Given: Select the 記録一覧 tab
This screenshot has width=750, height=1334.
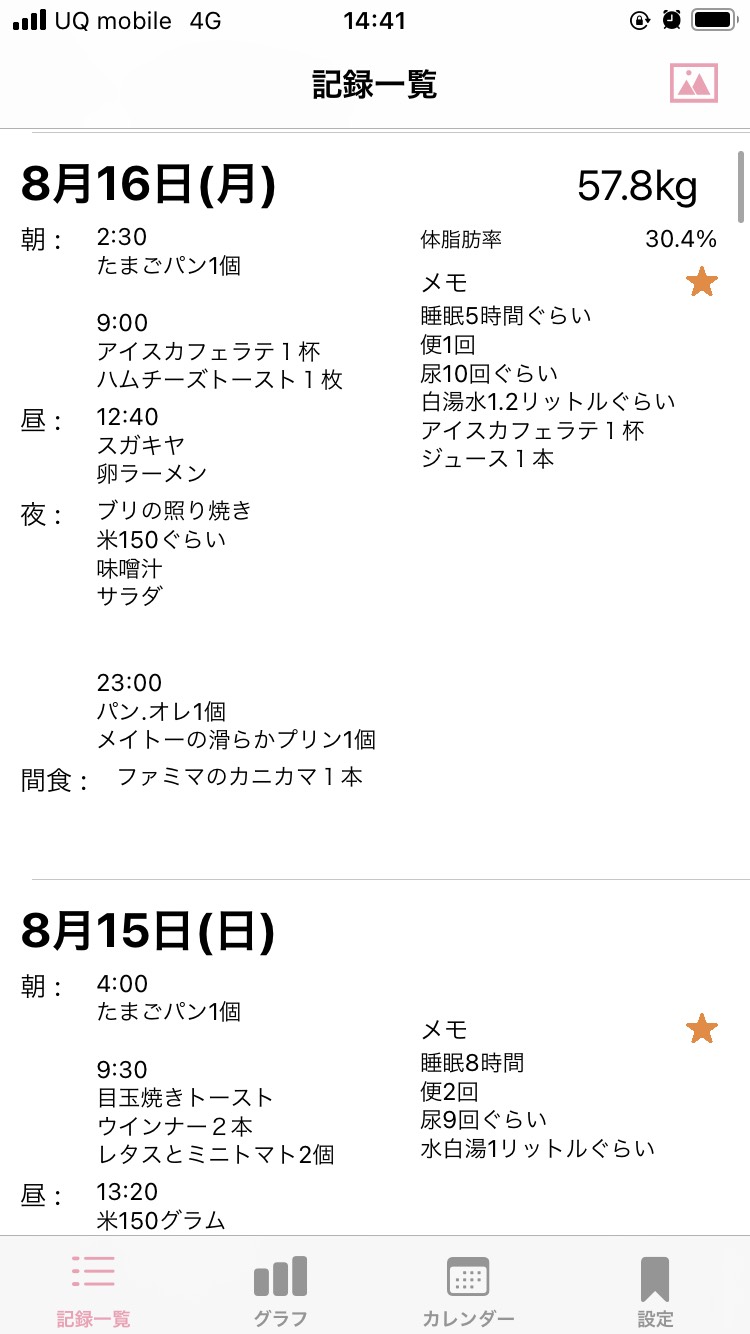Looking at the screenshot, I should point(93,1289).
